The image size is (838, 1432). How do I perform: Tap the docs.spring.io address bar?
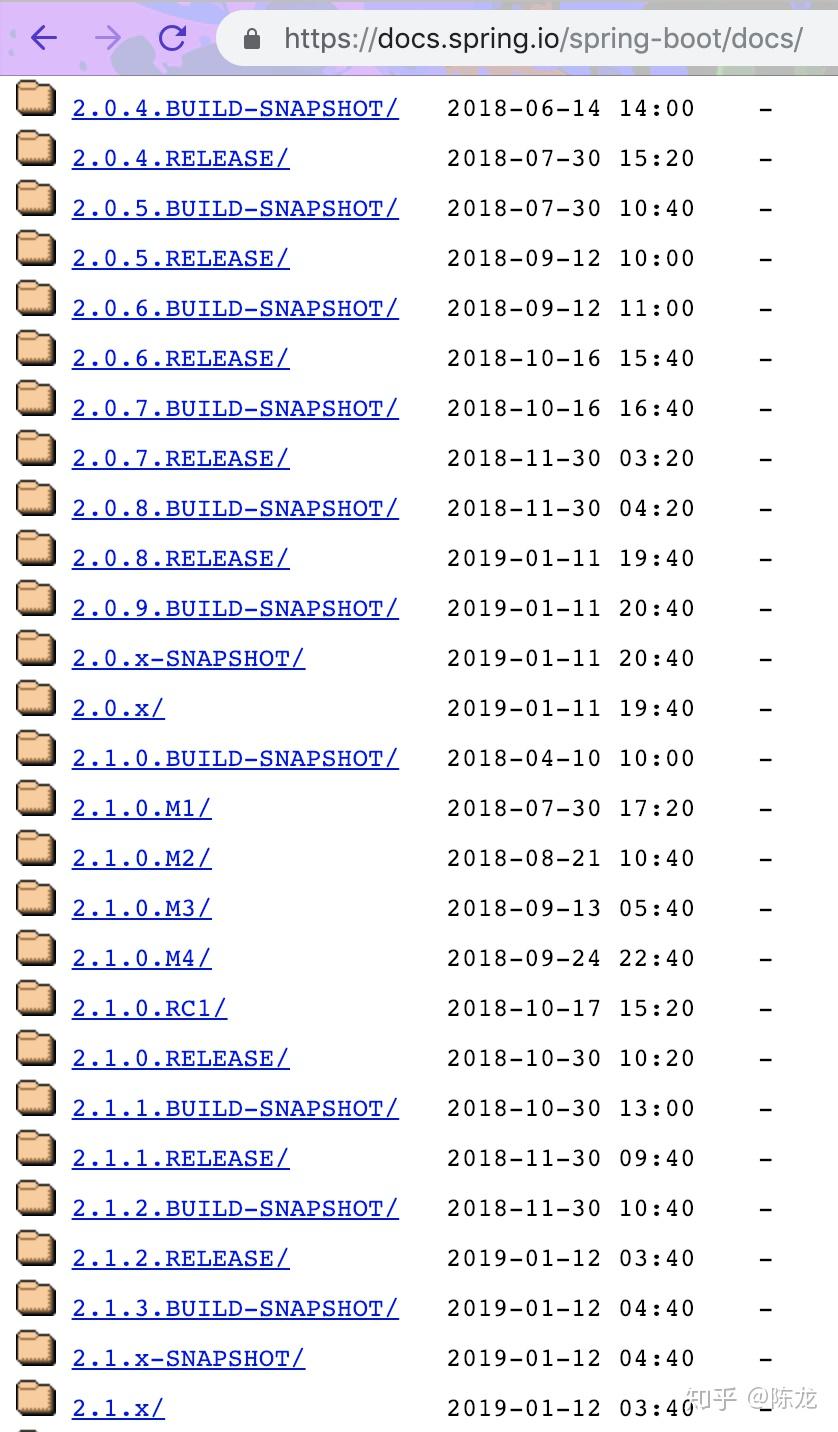[540, 38]
